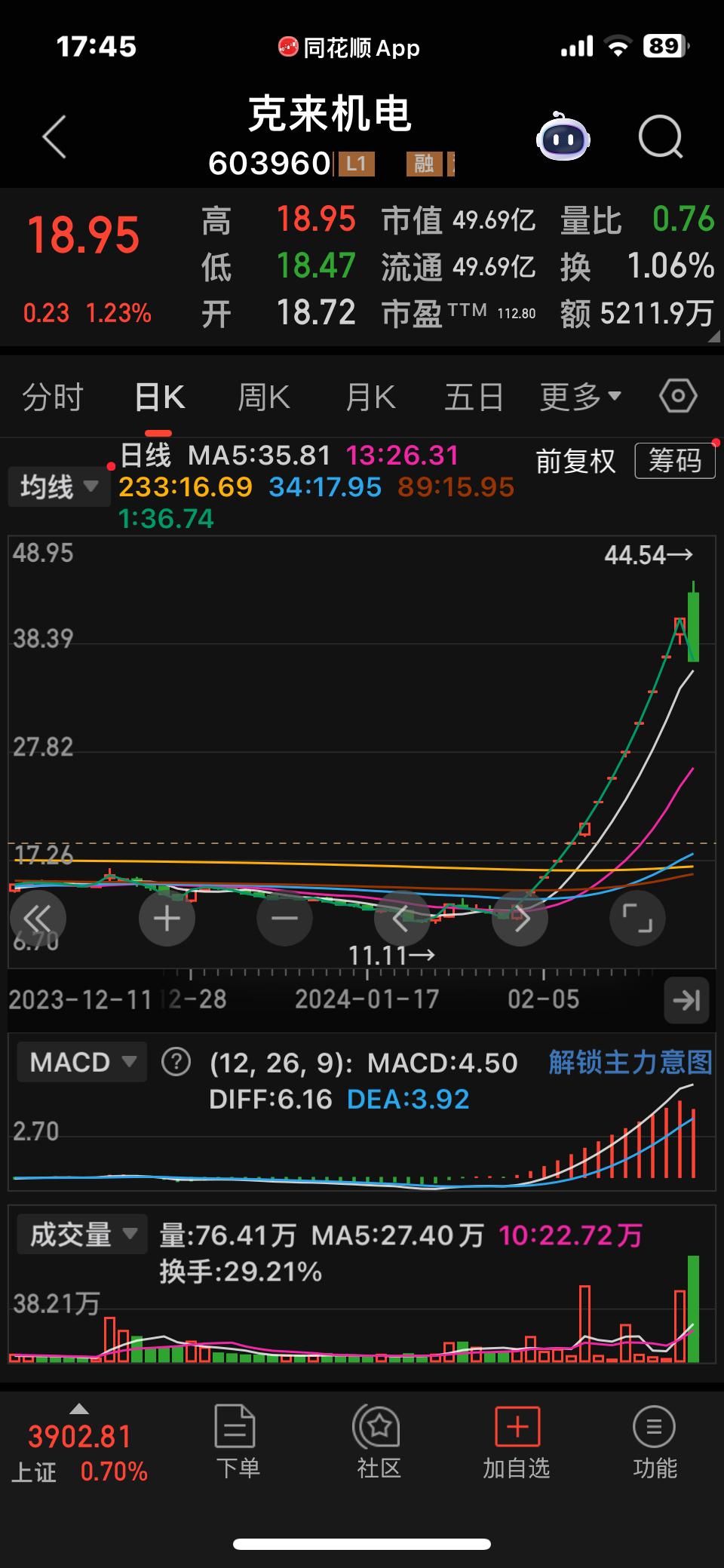Open the 筹码 chip distribution
This screenshot has height=1568, width=724.
coord(674,460)
